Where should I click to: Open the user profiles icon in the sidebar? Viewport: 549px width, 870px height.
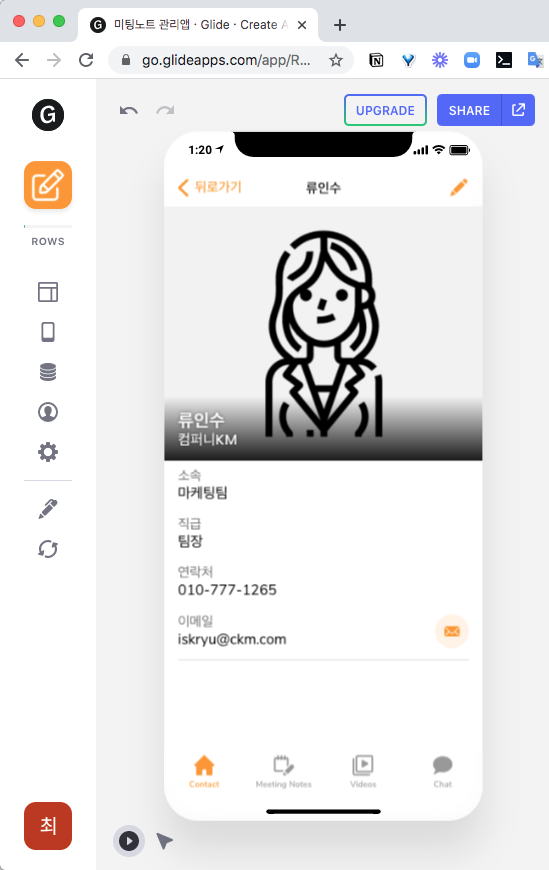click(x=48, y=412)
